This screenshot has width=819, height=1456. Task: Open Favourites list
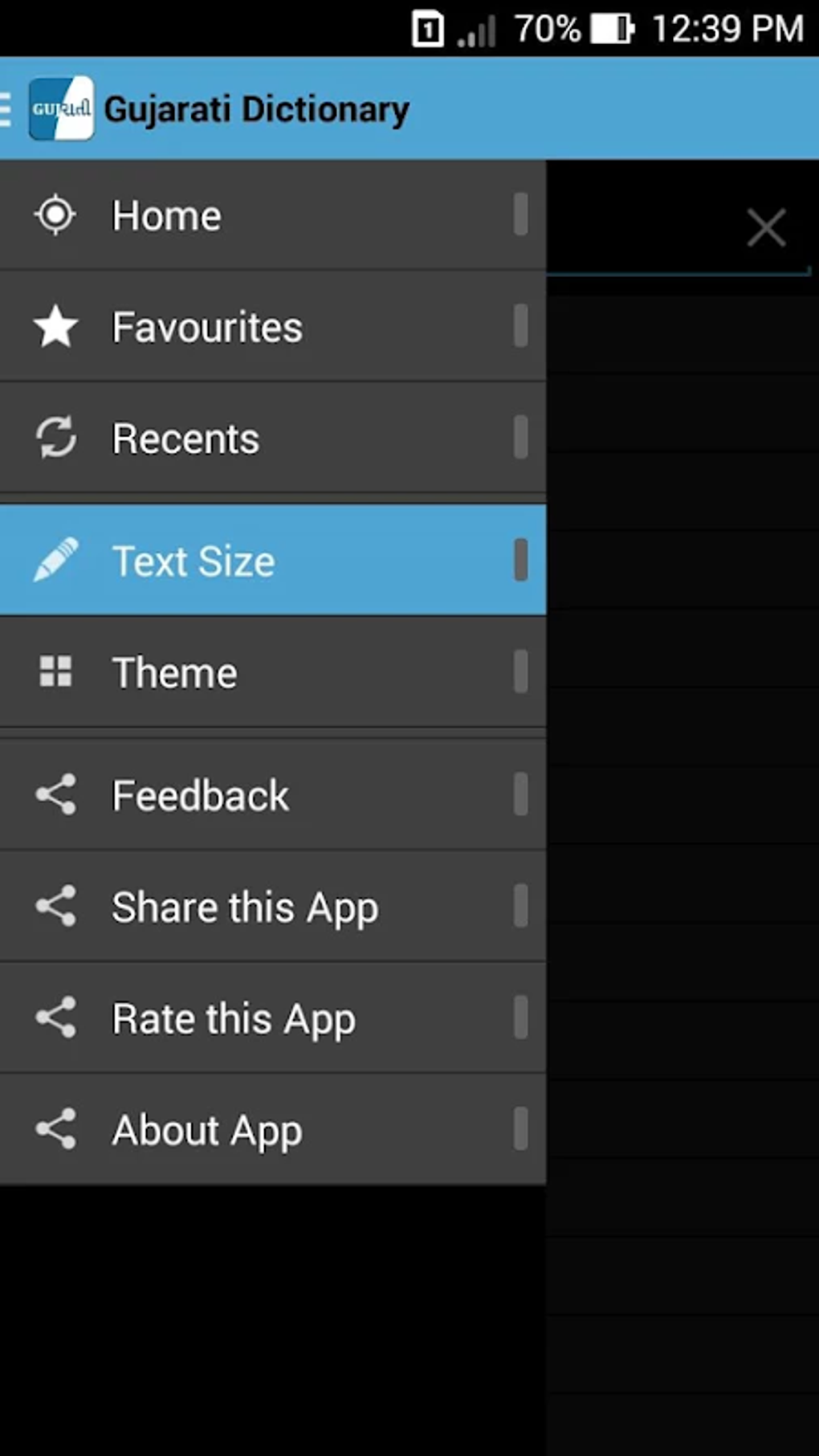[x=273, y=327]
